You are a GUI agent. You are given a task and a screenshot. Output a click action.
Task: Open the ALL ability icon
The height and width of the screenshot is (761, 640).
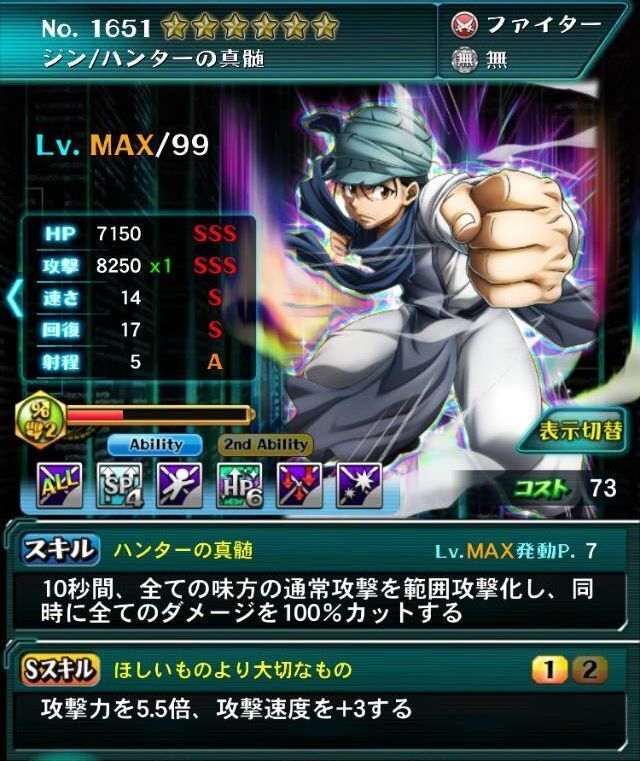60,485
